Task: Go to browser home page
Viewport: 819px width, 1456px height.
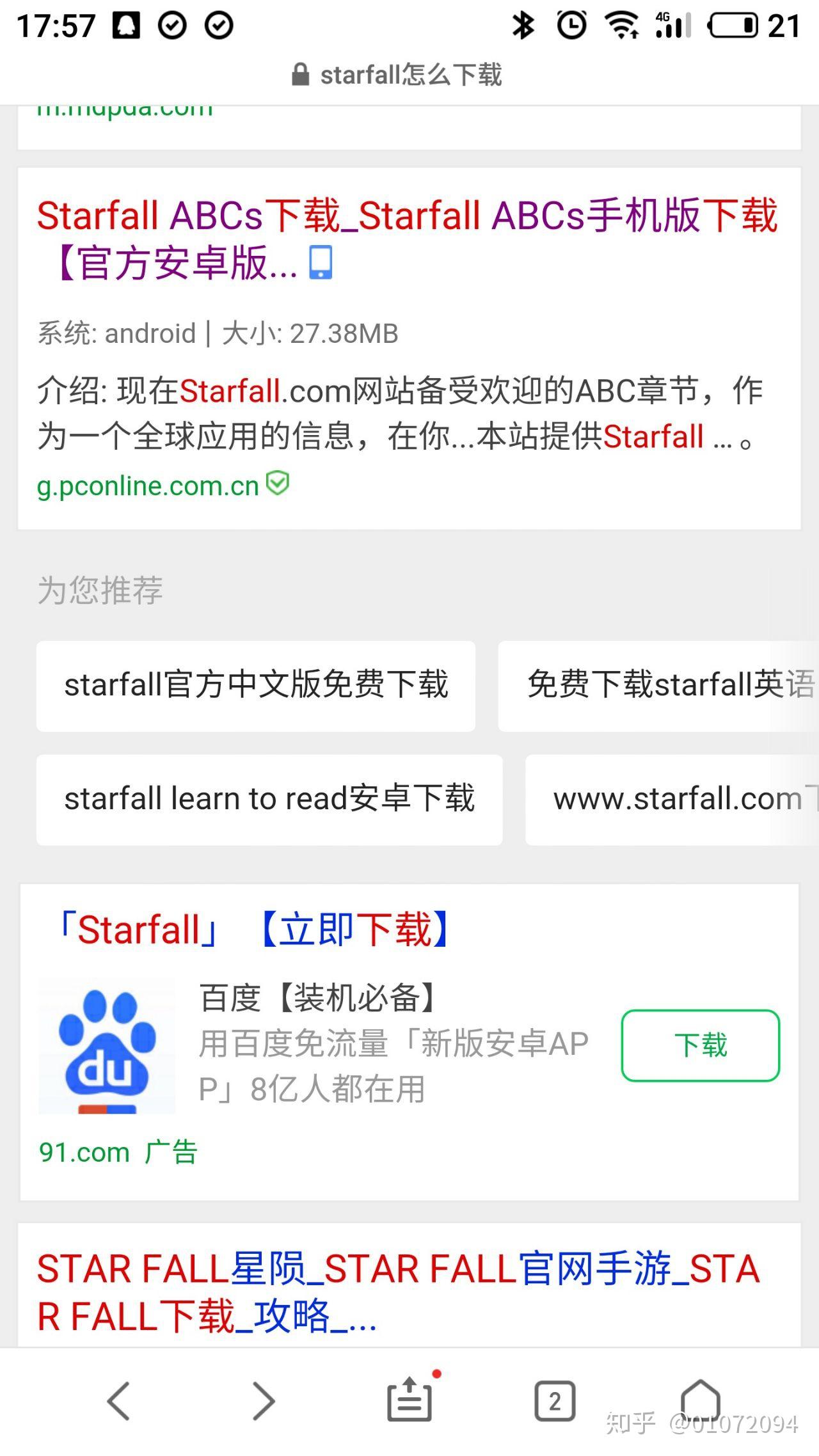Action: [x=700, y=1400]
